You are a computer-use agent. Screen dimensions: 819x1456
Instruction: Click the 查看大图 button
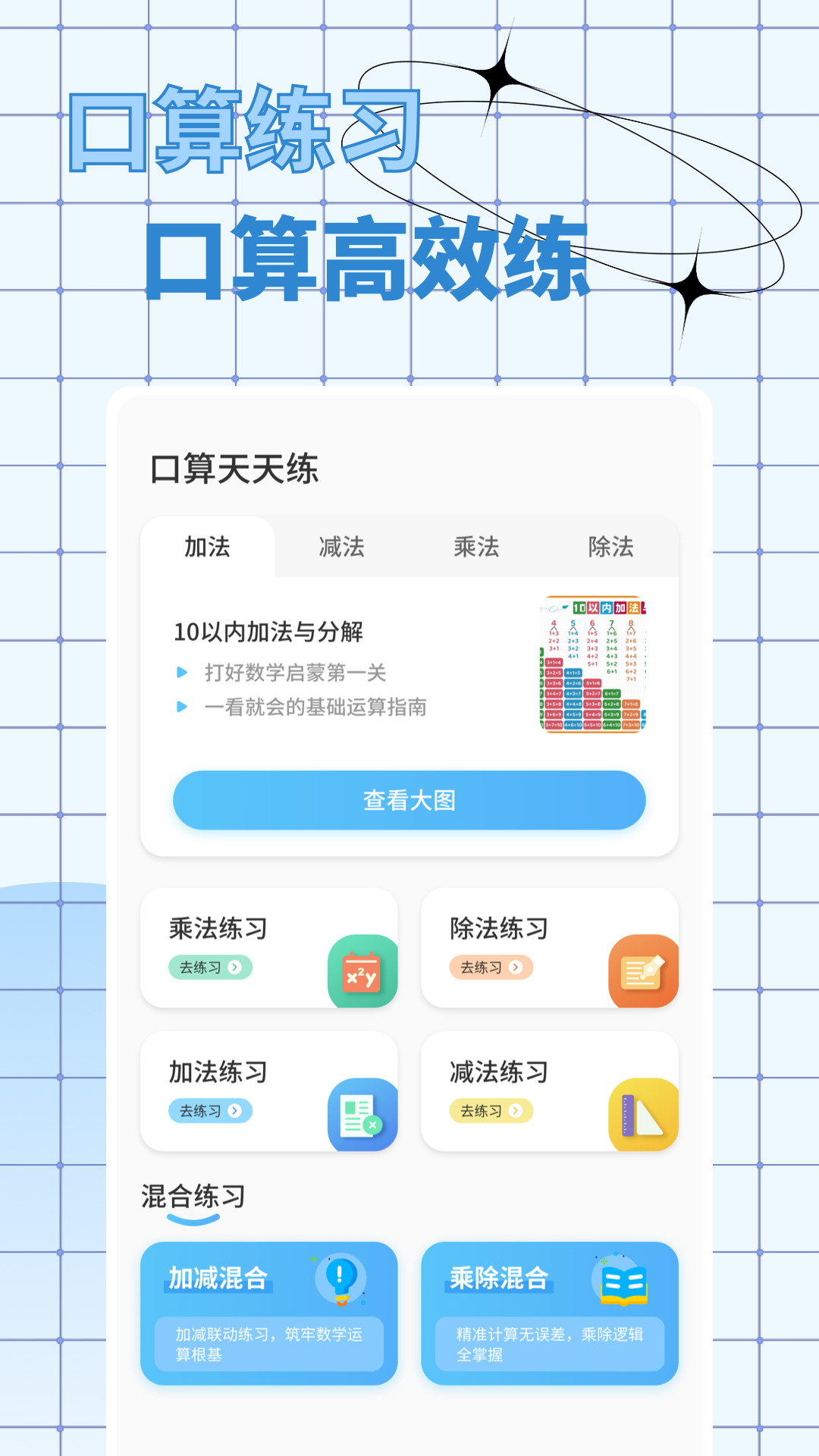click(409, 799)
